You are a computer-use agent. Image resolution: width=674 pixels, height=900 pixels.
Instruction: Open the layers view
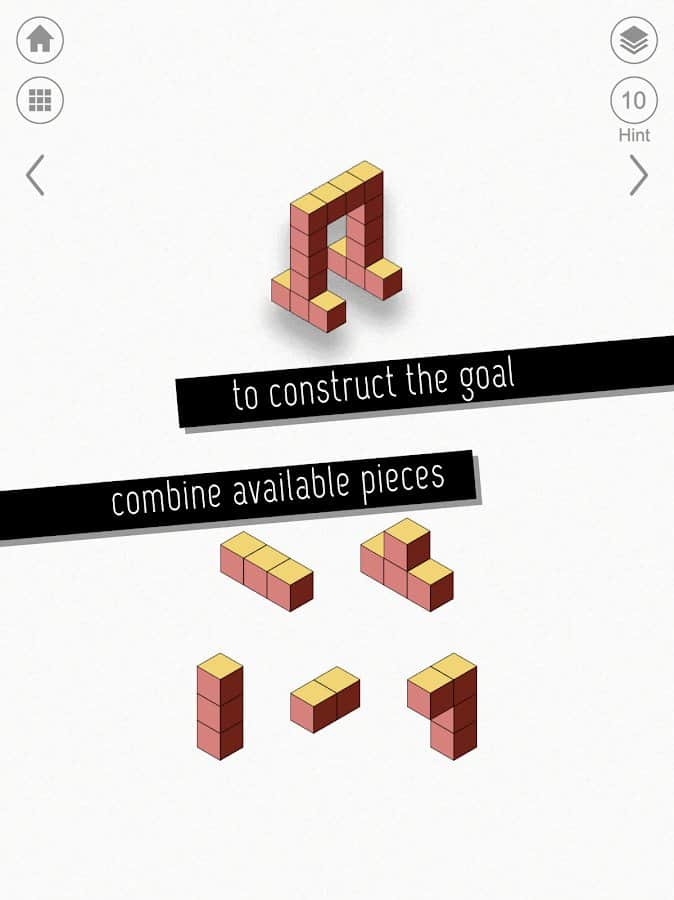[x=634, y=41]
